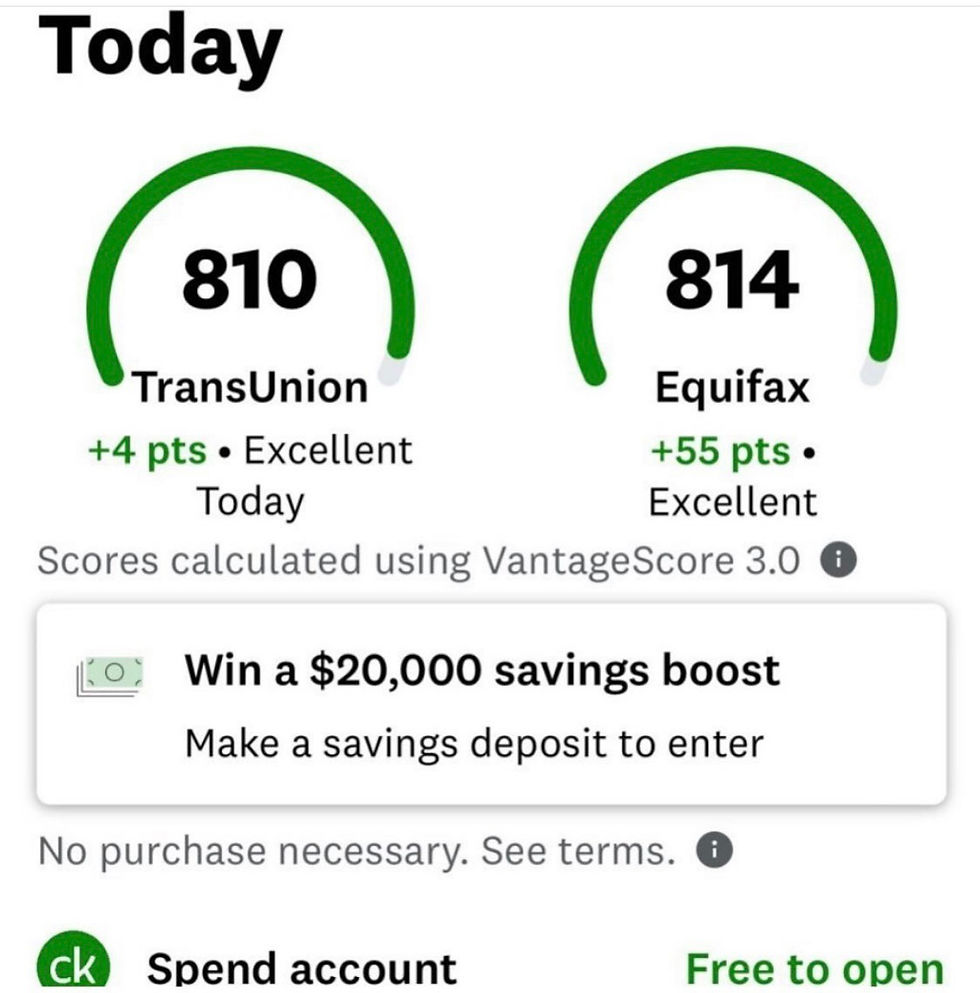Open the TransUnion 810 score details
Screen dimensions: 980x993
click(250, 280)
